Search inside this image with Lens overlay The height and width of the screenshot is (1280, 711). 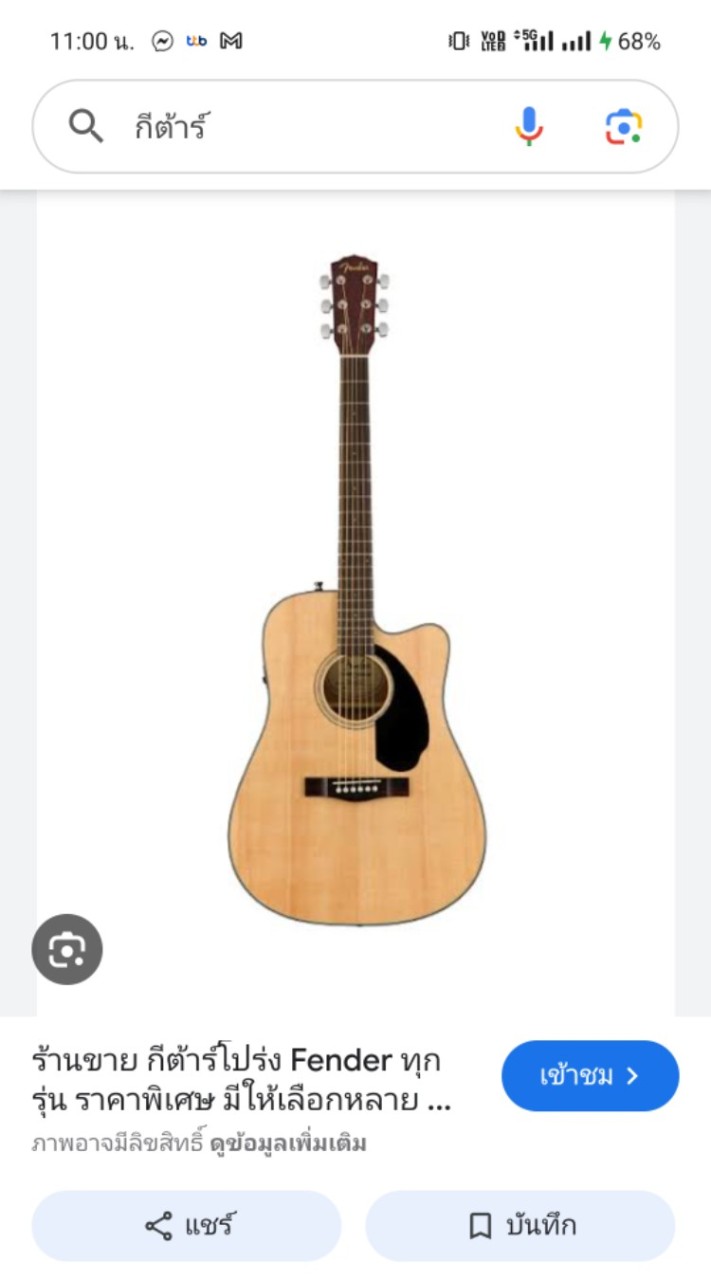coord(67,949)
